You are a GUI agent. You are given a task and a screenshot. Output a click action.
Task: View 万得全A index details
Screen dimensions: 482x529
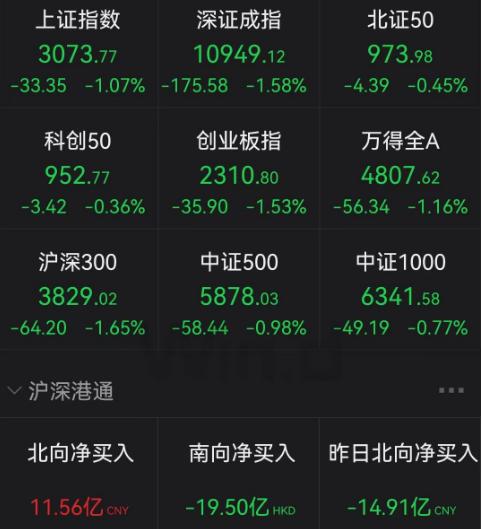pyautogui.click(x=400, y=168)
